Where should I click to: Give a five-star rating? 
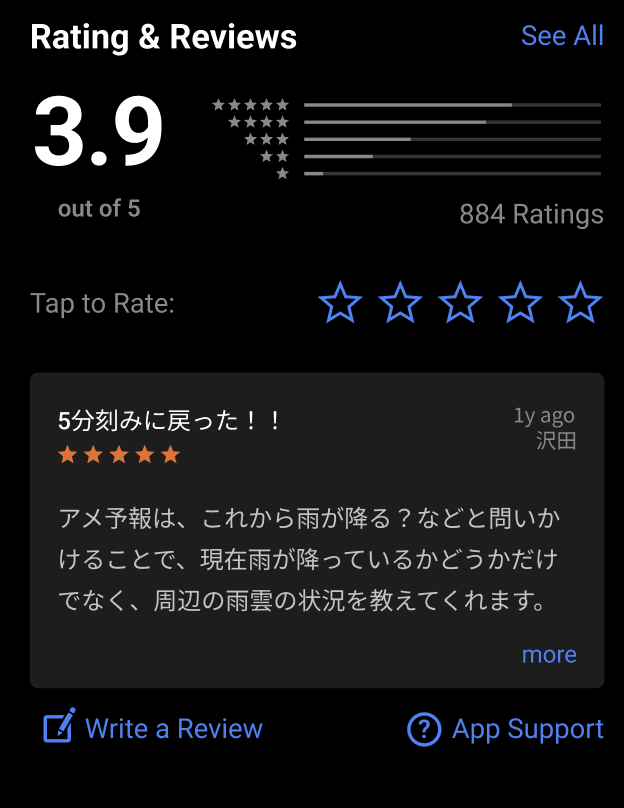tap(580, 302)
